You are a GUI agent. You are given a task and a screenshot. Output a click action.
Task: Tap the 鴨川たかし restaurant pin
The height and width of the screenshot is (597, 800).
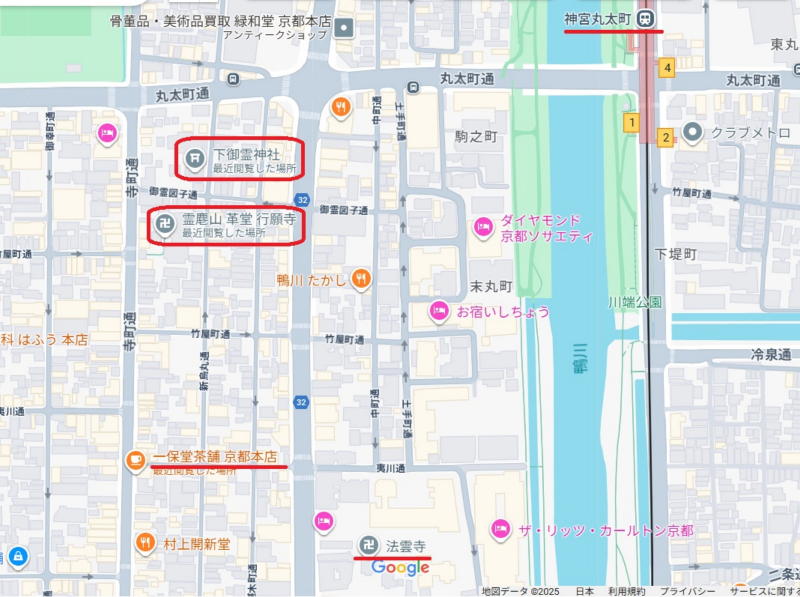tap(361, 279)
